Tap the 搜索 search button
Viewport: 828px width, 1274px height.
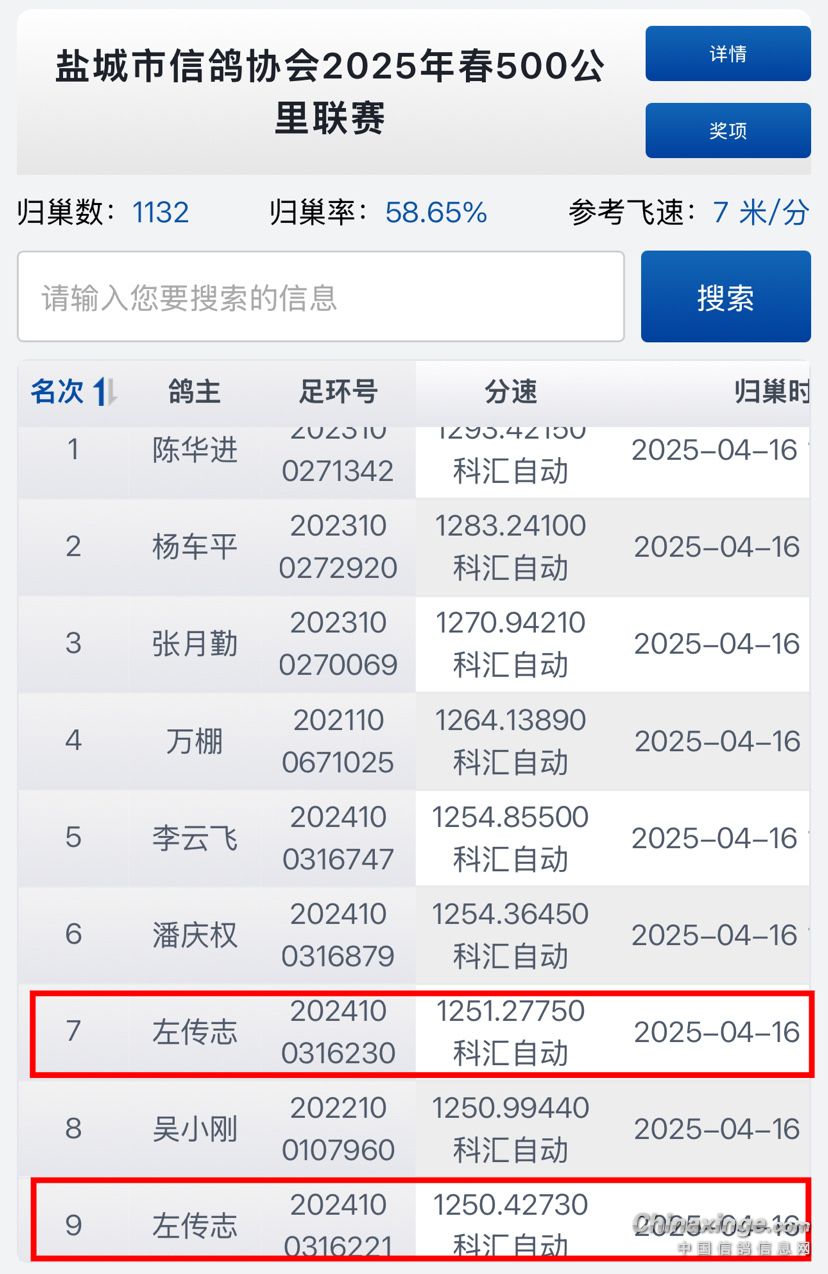point(725,297)
